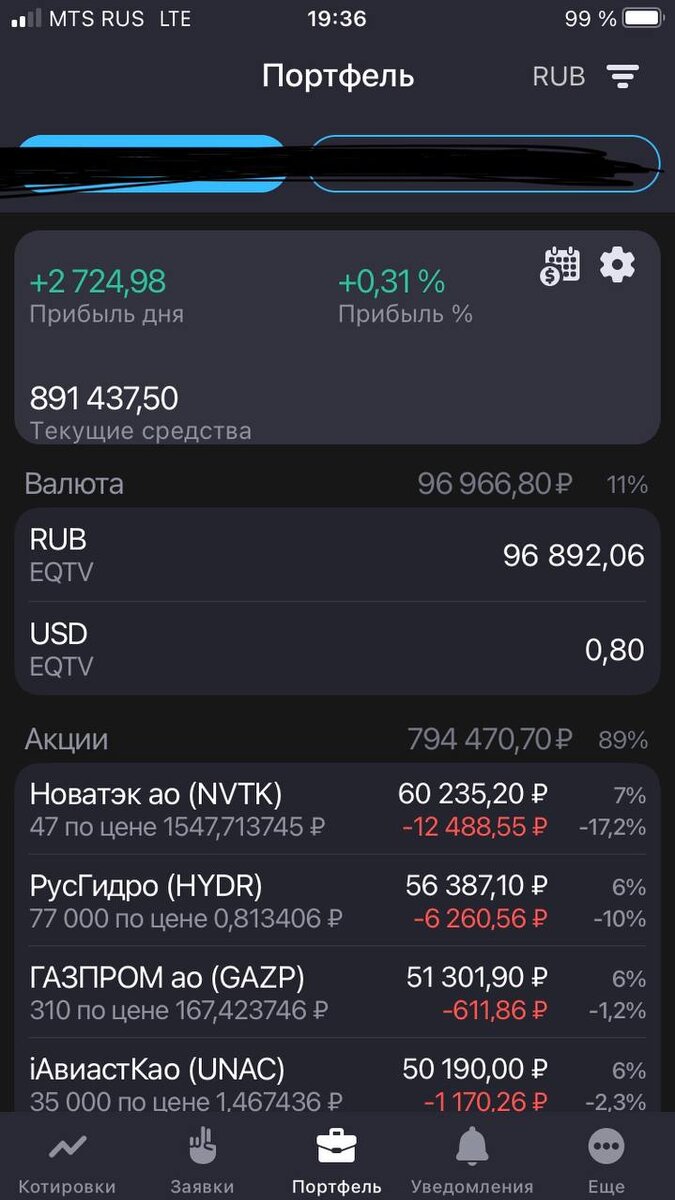This screenshot has height=1200, width=675.
Task: Open the Уведомления tab
Action: pyautogui.click(x=472, y=1160)
